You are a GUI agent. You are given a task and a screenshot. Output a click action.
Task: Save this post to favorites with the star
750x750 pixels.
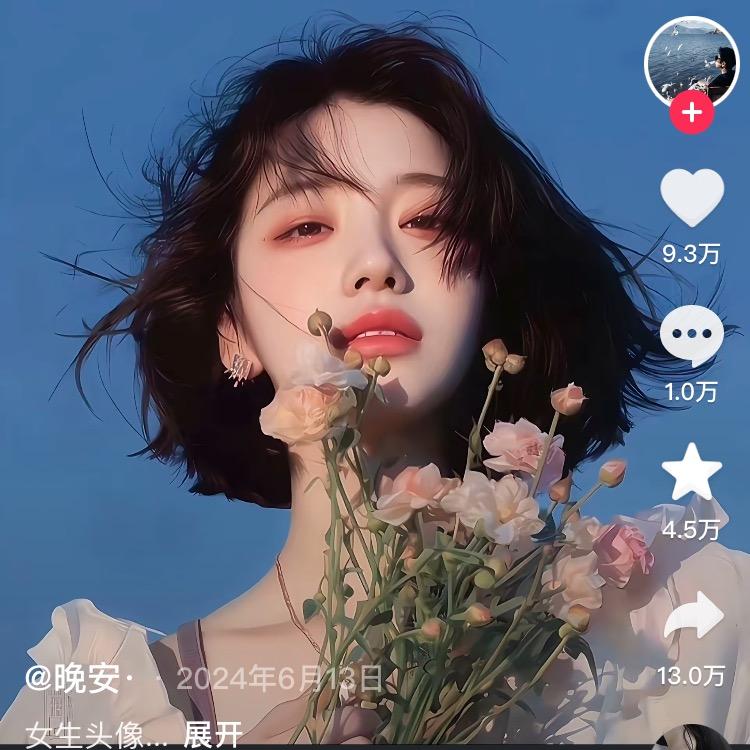tap(692, 474)
